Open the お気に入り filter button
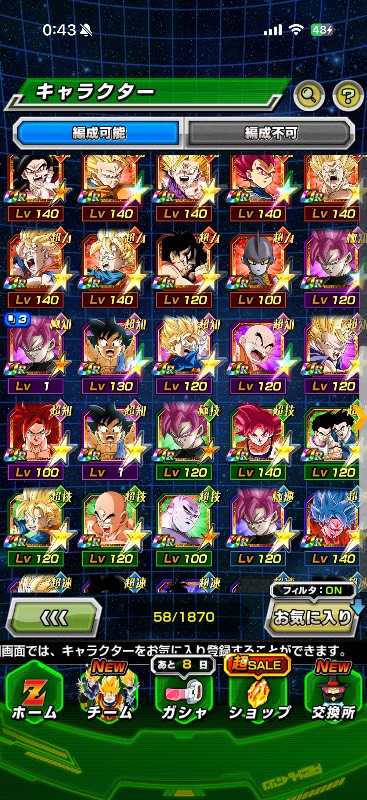 [x=311, y=617]
